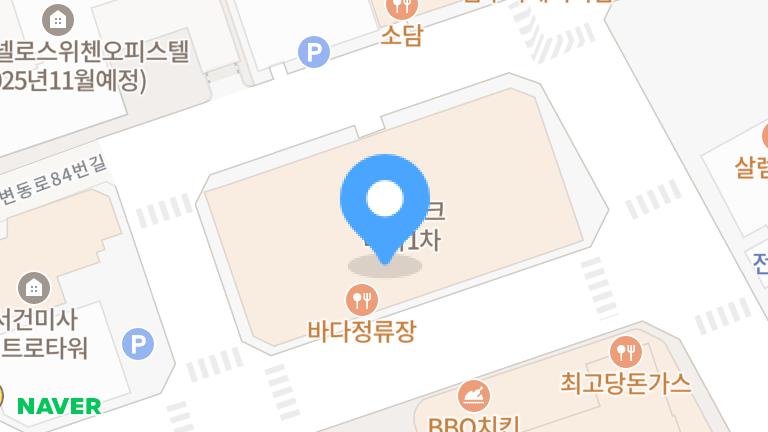Open the 서건미사 메트로타워 building marker
The height and width of the screenshot is (432, 768).
(34, 288)
